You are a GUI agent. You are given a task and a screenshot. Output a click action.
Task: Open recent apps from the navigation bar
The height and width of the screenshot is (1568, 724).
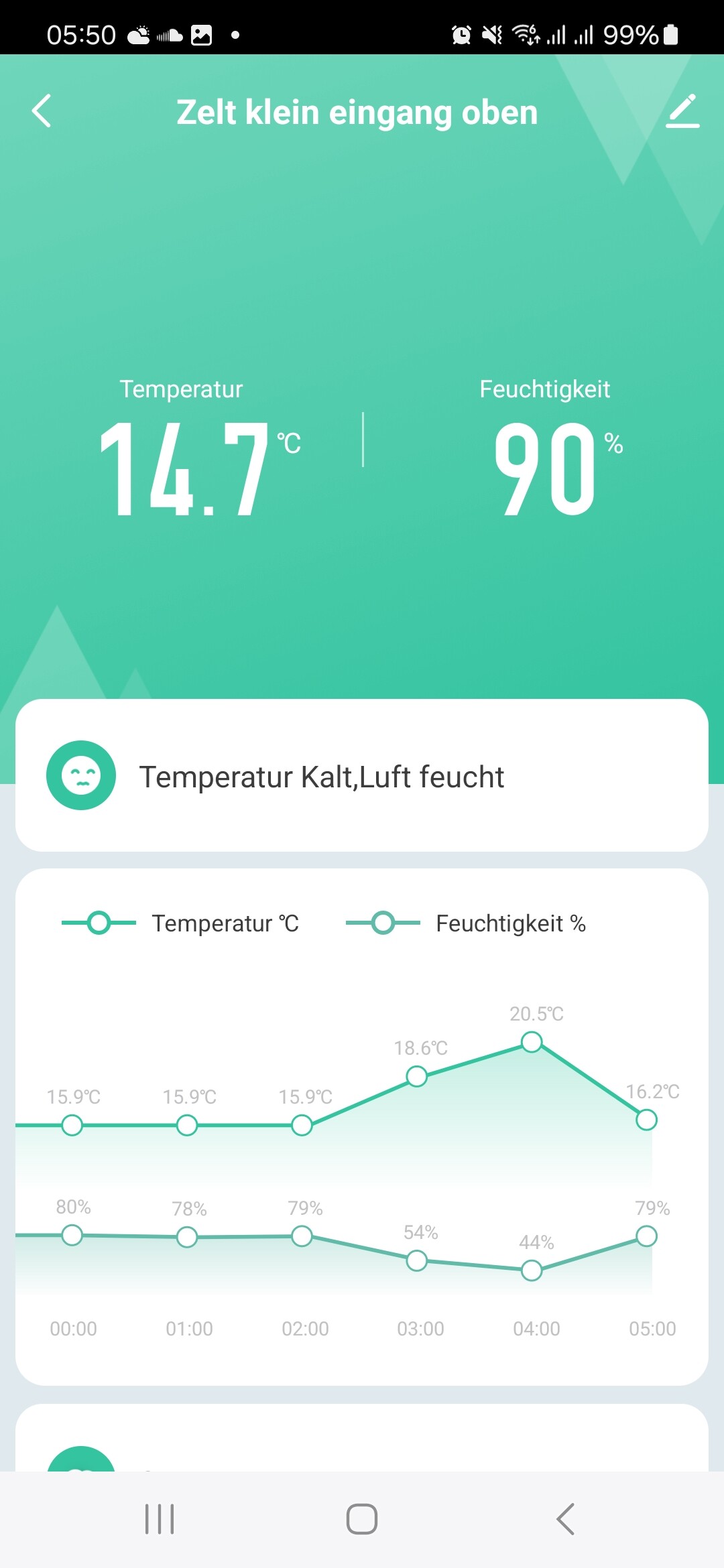coord(160,1519)
